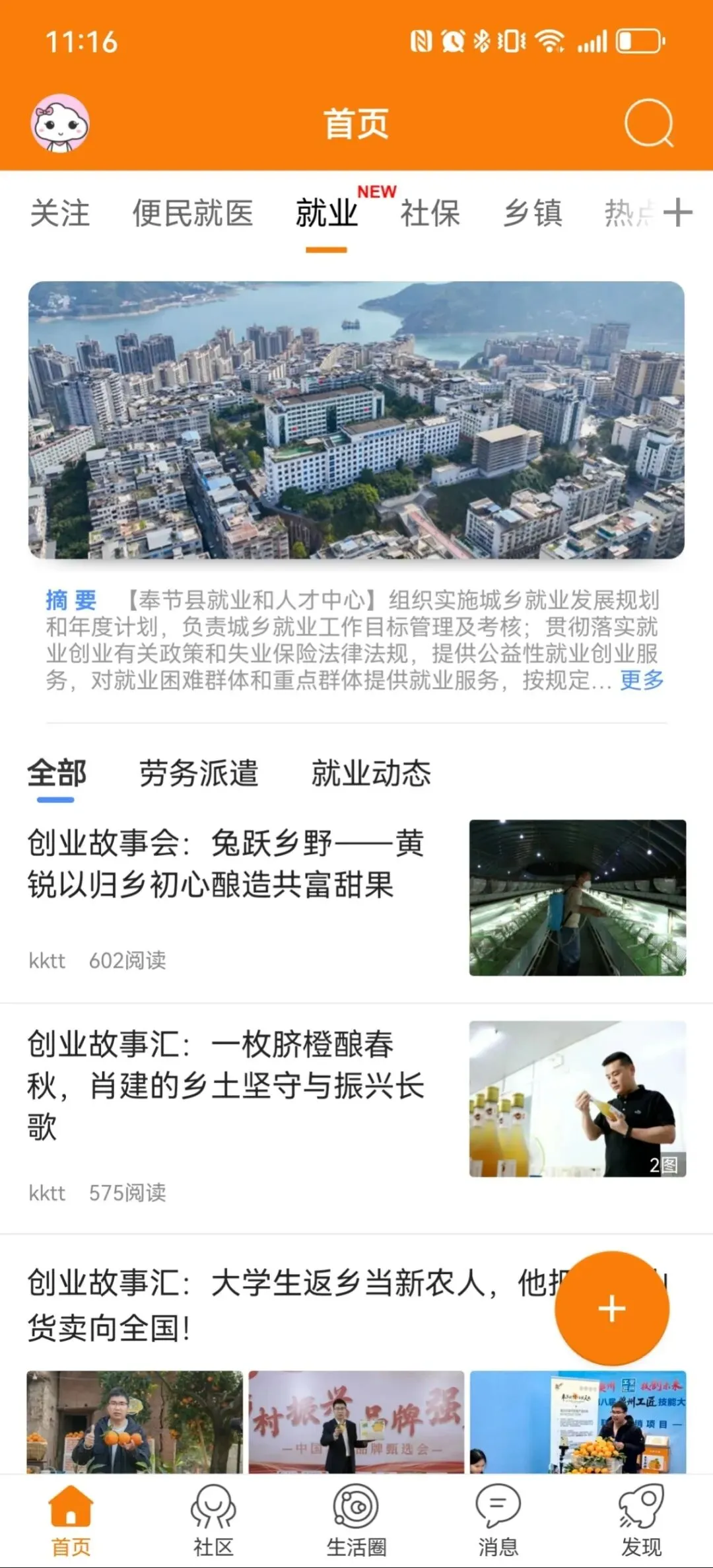Screen dimensions: 713x1568
Task: Switch to the 劳务派遣 filter
Action: [199, 773]
